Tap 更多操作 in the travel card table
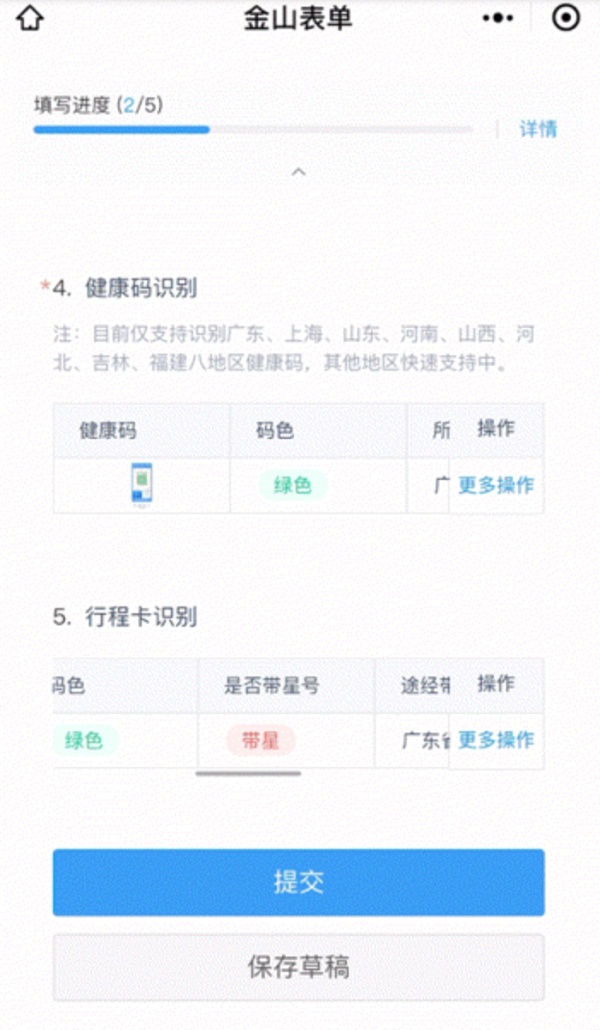Screen dimensions: 600x1030 click(496, 740)
